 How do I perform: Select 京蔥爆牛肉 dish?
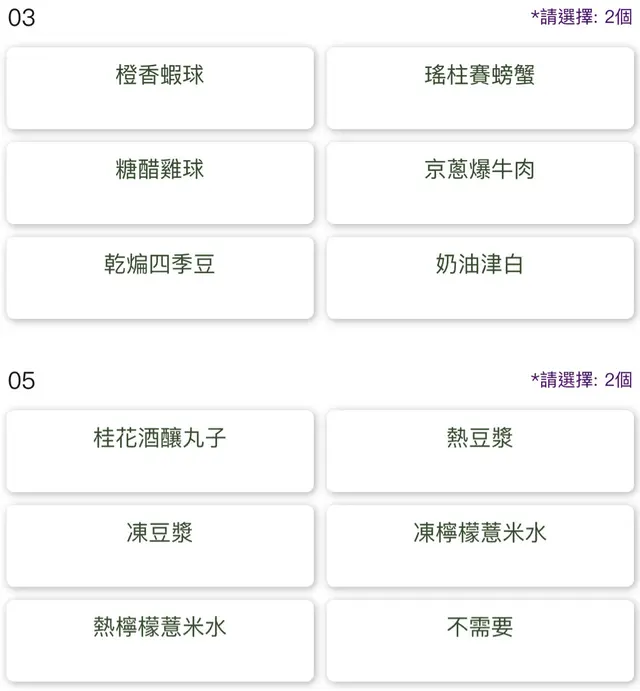[x=480, y=183]
